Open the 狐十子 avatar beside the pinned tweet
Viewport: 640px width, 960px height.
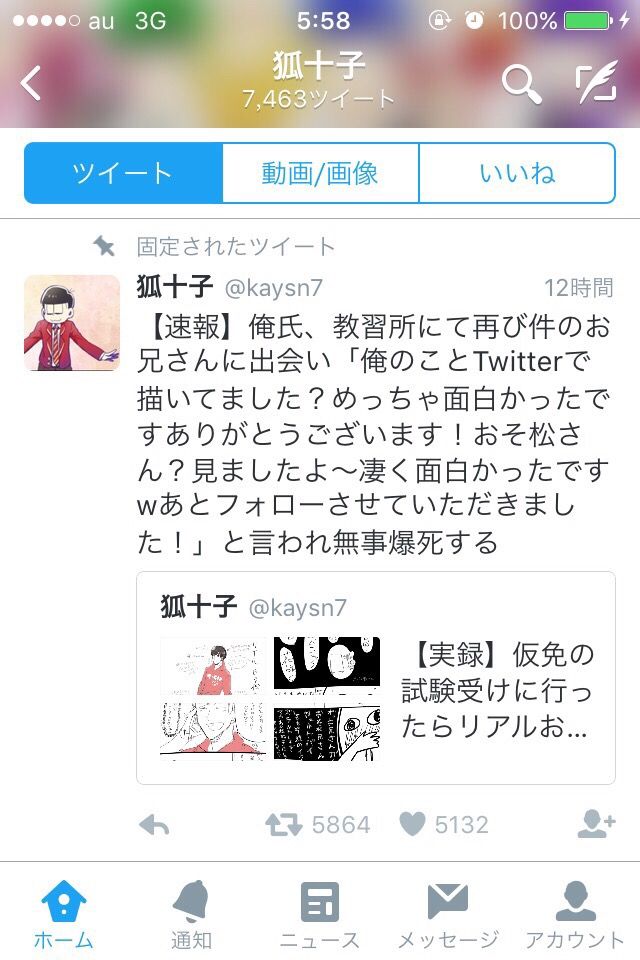coord(72,323)
